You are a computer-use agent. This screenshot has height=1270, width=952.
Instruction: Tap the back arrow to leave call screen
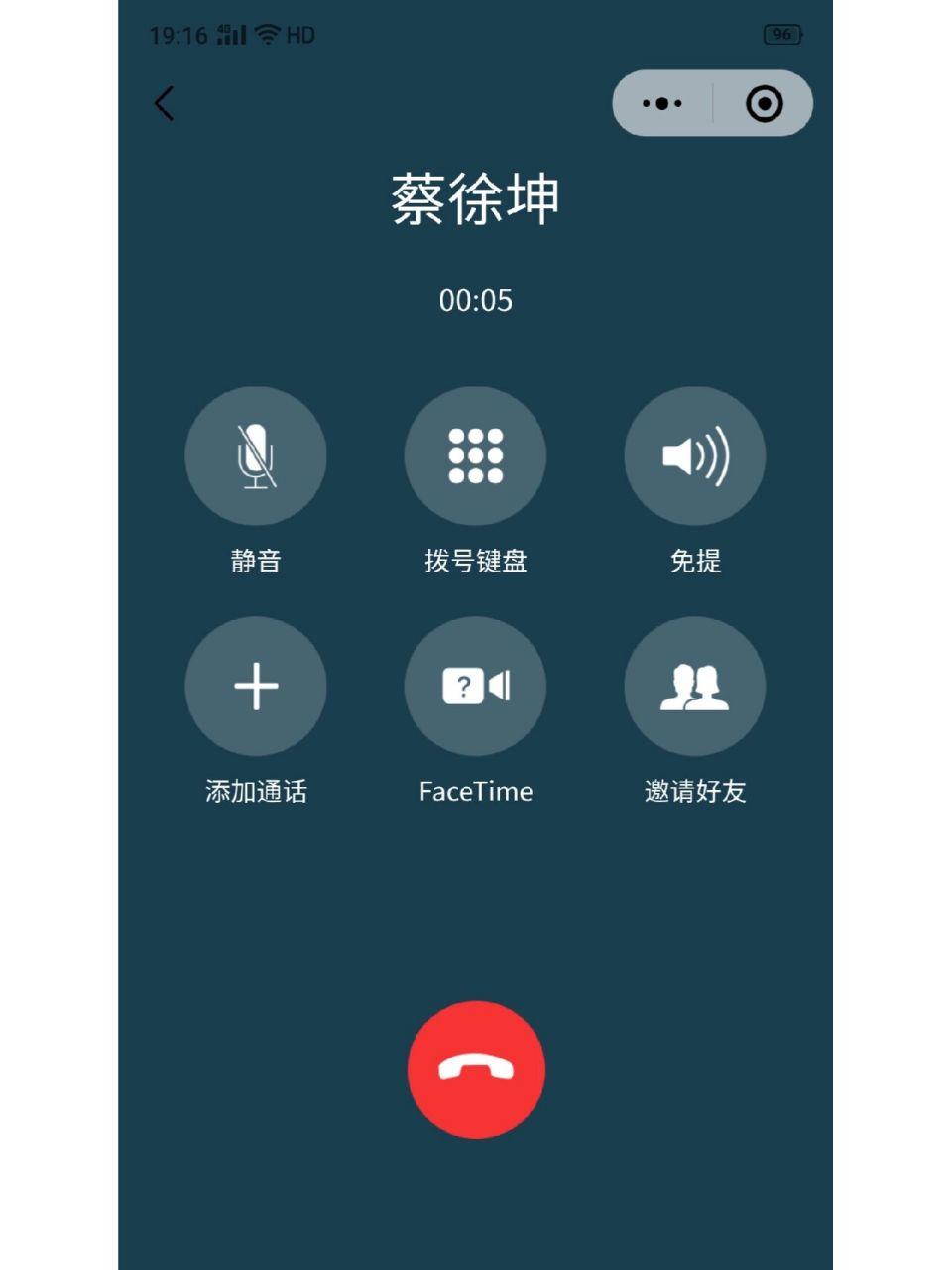point(164,103)
